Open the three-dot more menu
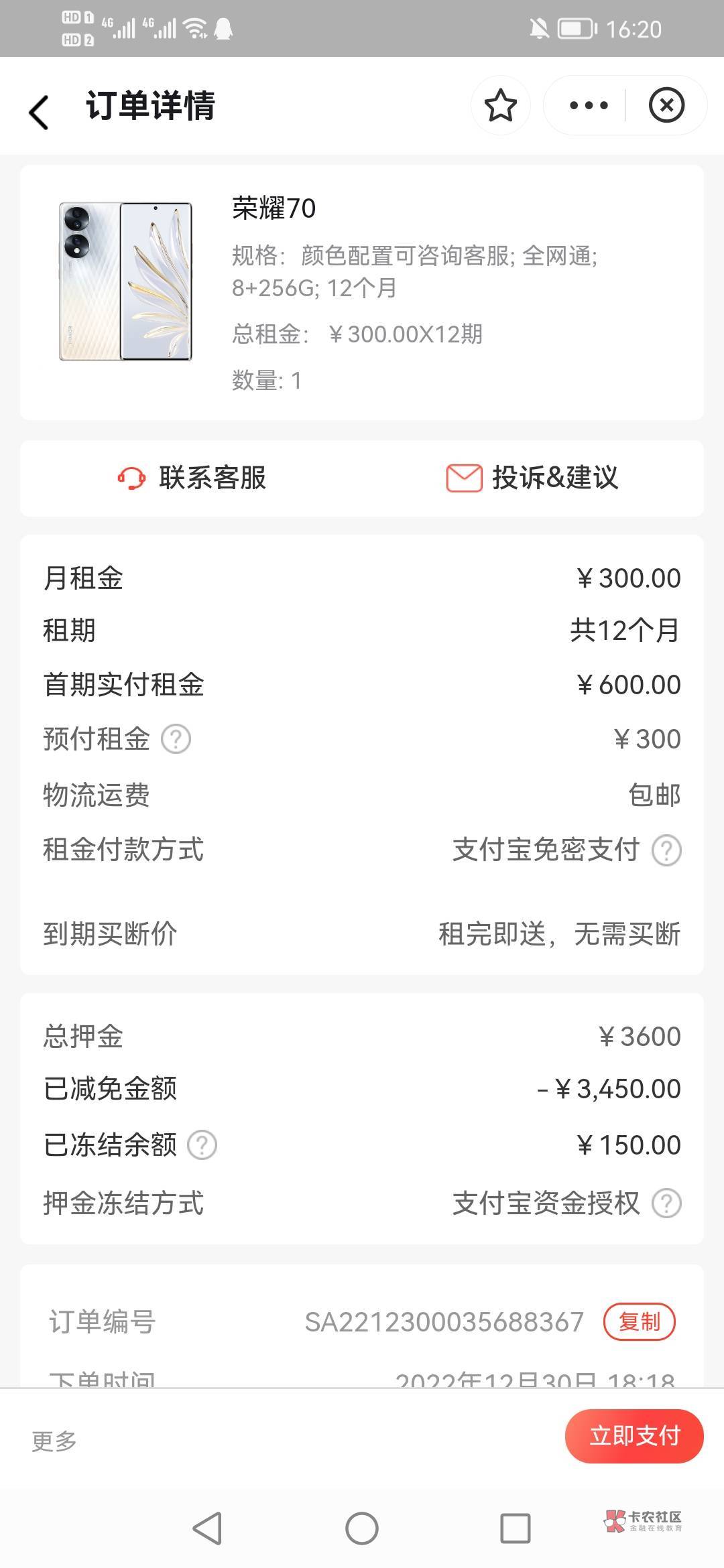The height and width of the screenshot is (1568, 724). tap(588, 106)
